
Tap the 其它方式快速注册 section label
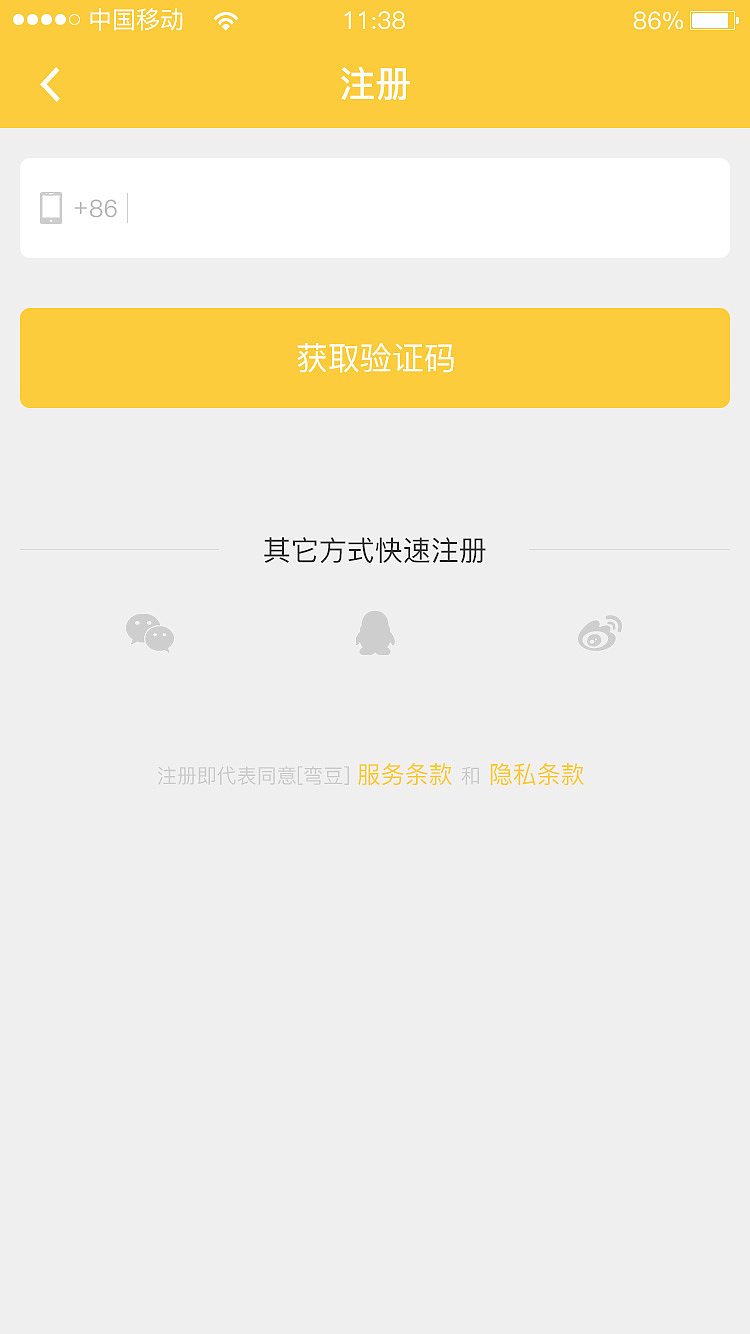(375, 551)
